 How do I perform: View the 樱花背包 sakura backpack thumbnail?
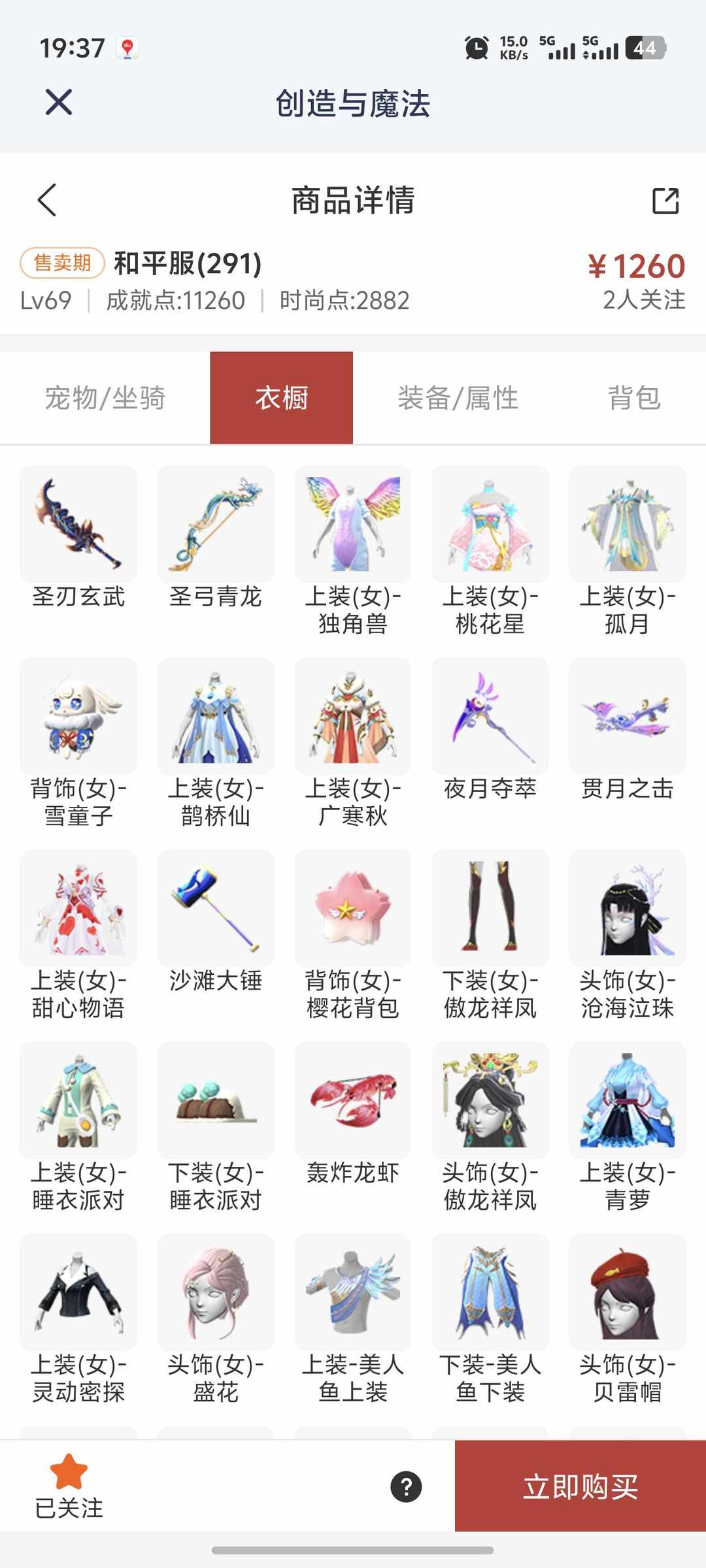[352, 908]
